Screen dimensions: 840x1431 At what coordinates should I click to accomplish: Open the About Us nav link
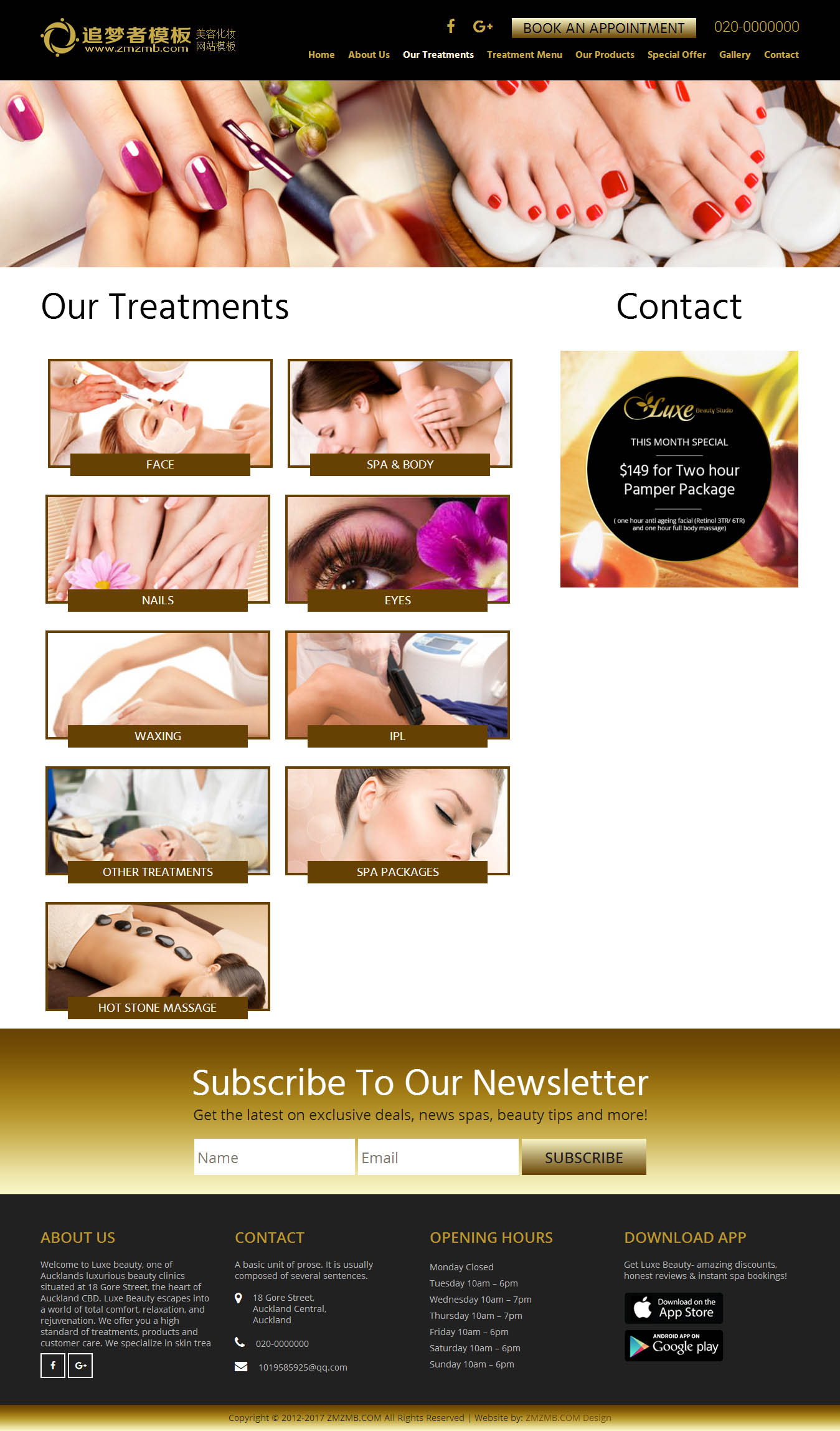(369, 55)
